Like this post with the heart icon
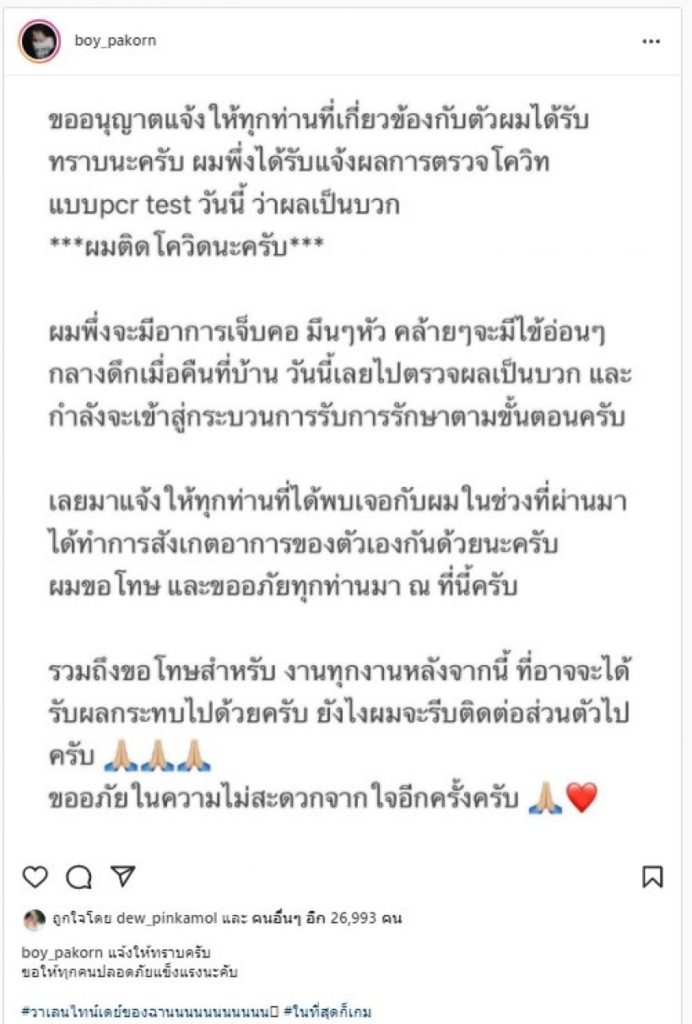 point(35,877)
